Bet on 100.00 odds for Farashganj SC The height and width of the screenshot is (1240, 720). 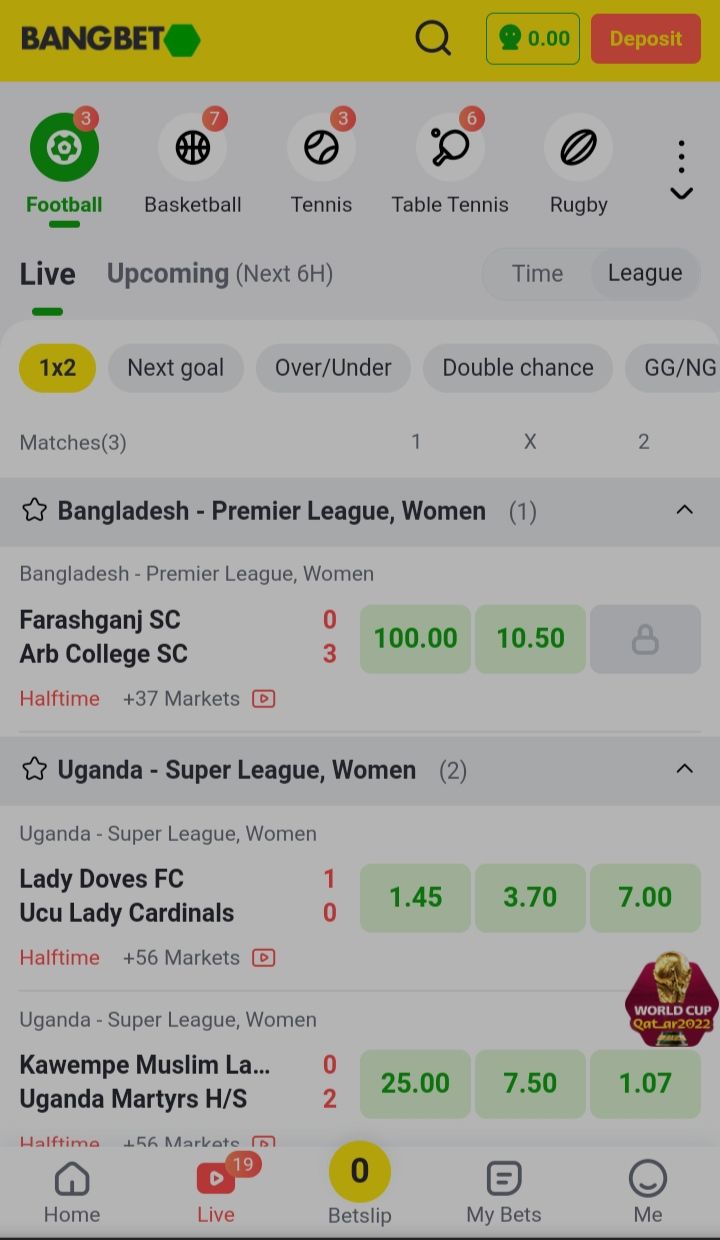coord(415,638)
